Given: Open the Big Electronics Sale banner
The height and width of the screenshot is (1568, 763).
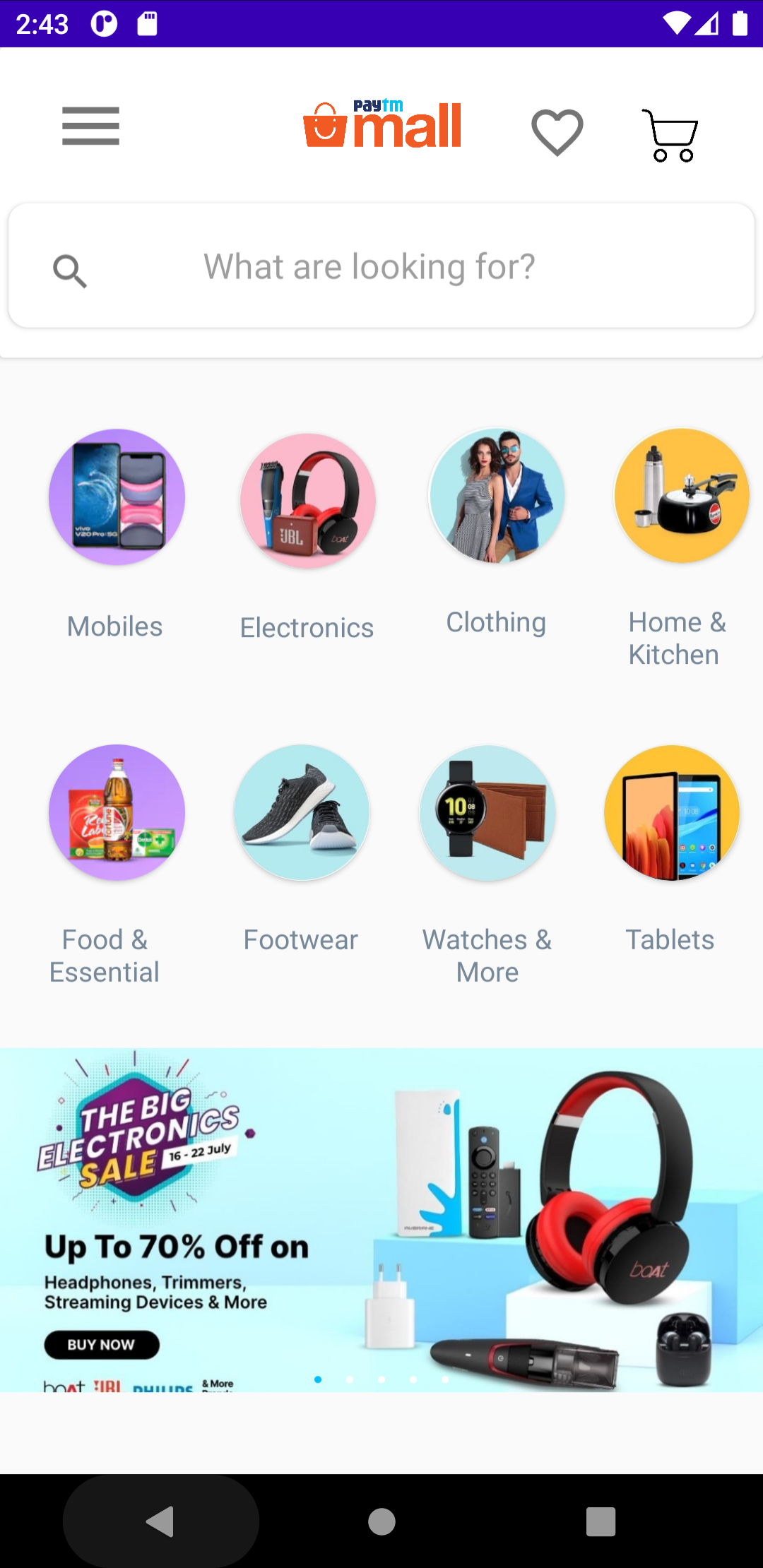Looking at the screenshot, I should coord(381,1220).
